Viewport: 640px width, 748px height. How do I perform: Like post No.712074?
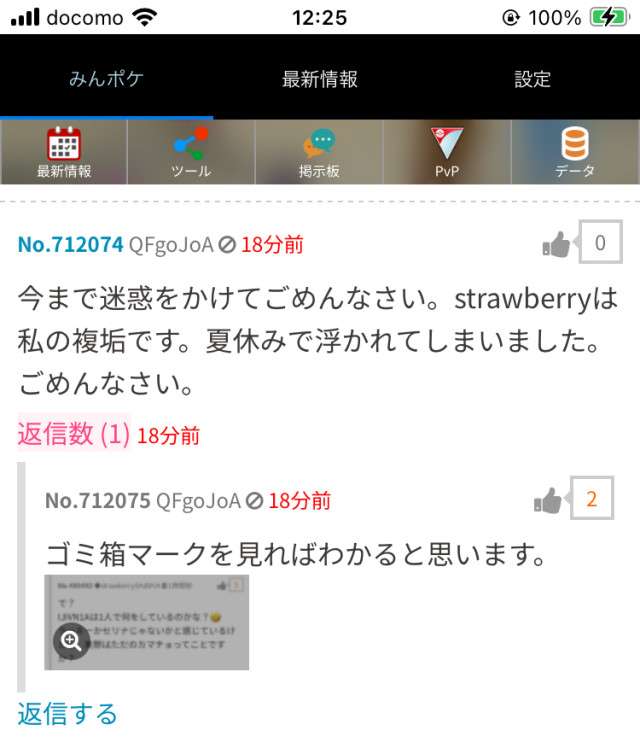pos(556,244)
